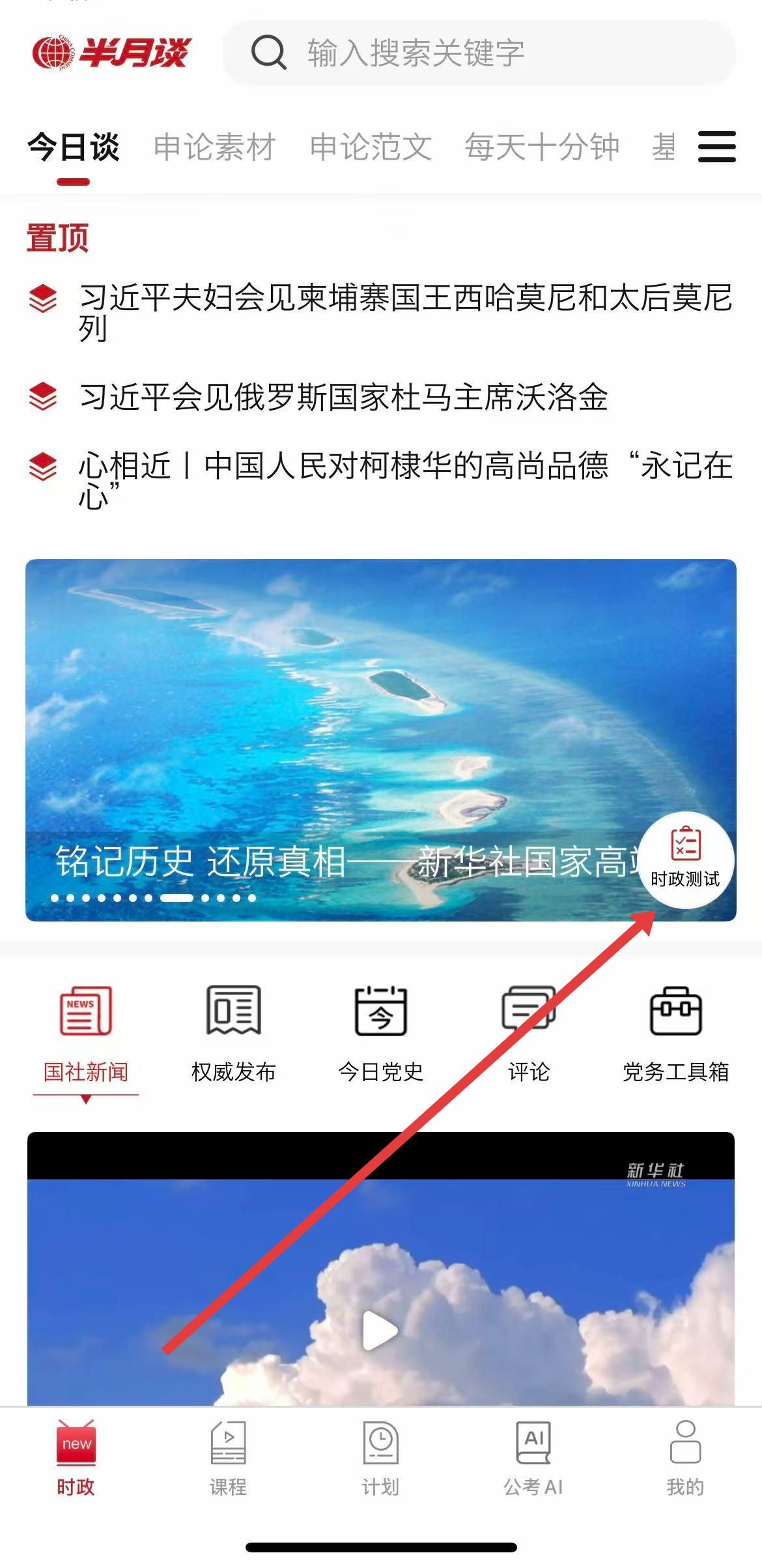Select the 申论范文 tab

pyautogui.click(x=370, y=147)
